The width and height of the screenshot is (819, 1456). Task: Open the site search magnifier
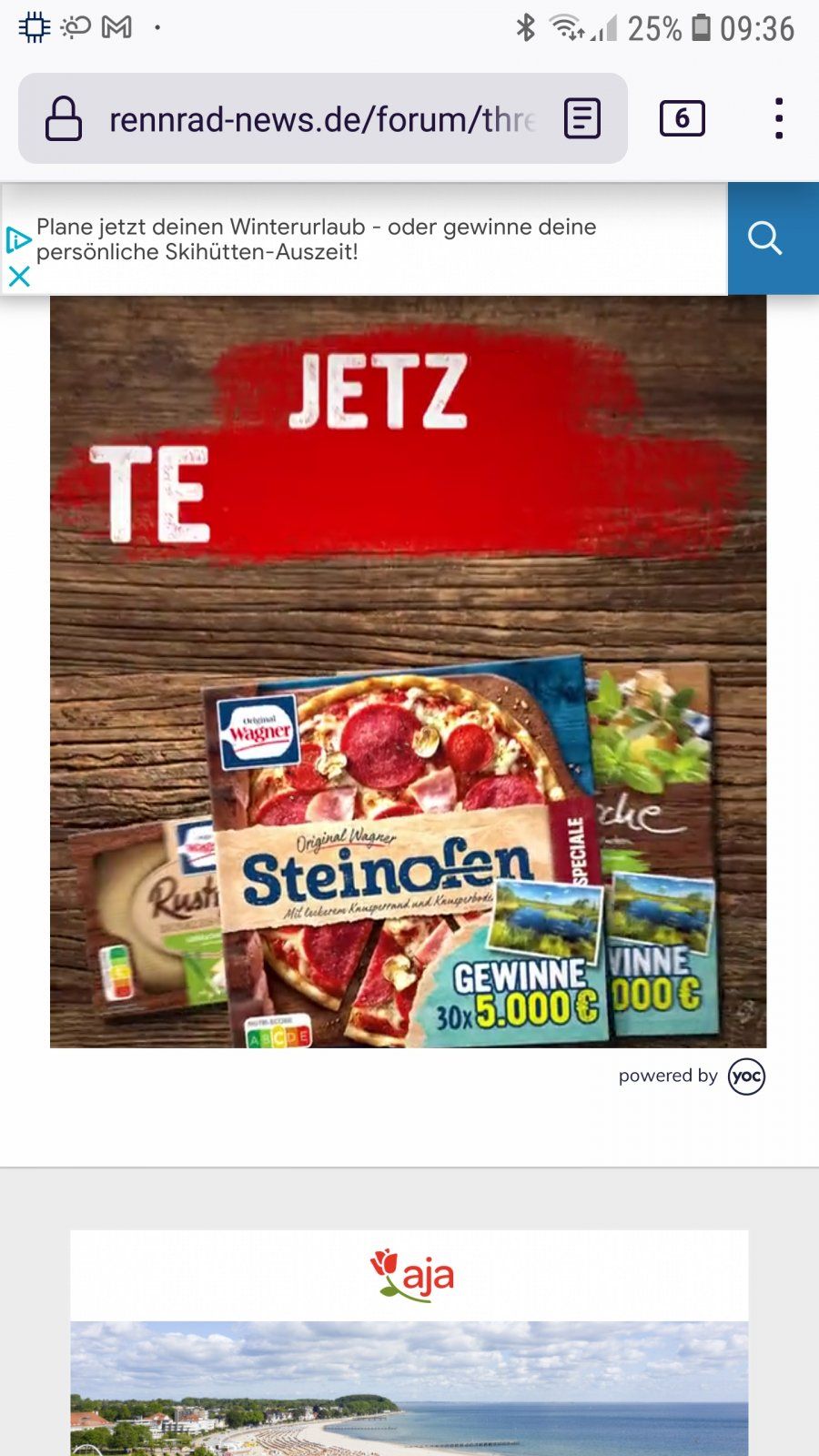(764, 238)
